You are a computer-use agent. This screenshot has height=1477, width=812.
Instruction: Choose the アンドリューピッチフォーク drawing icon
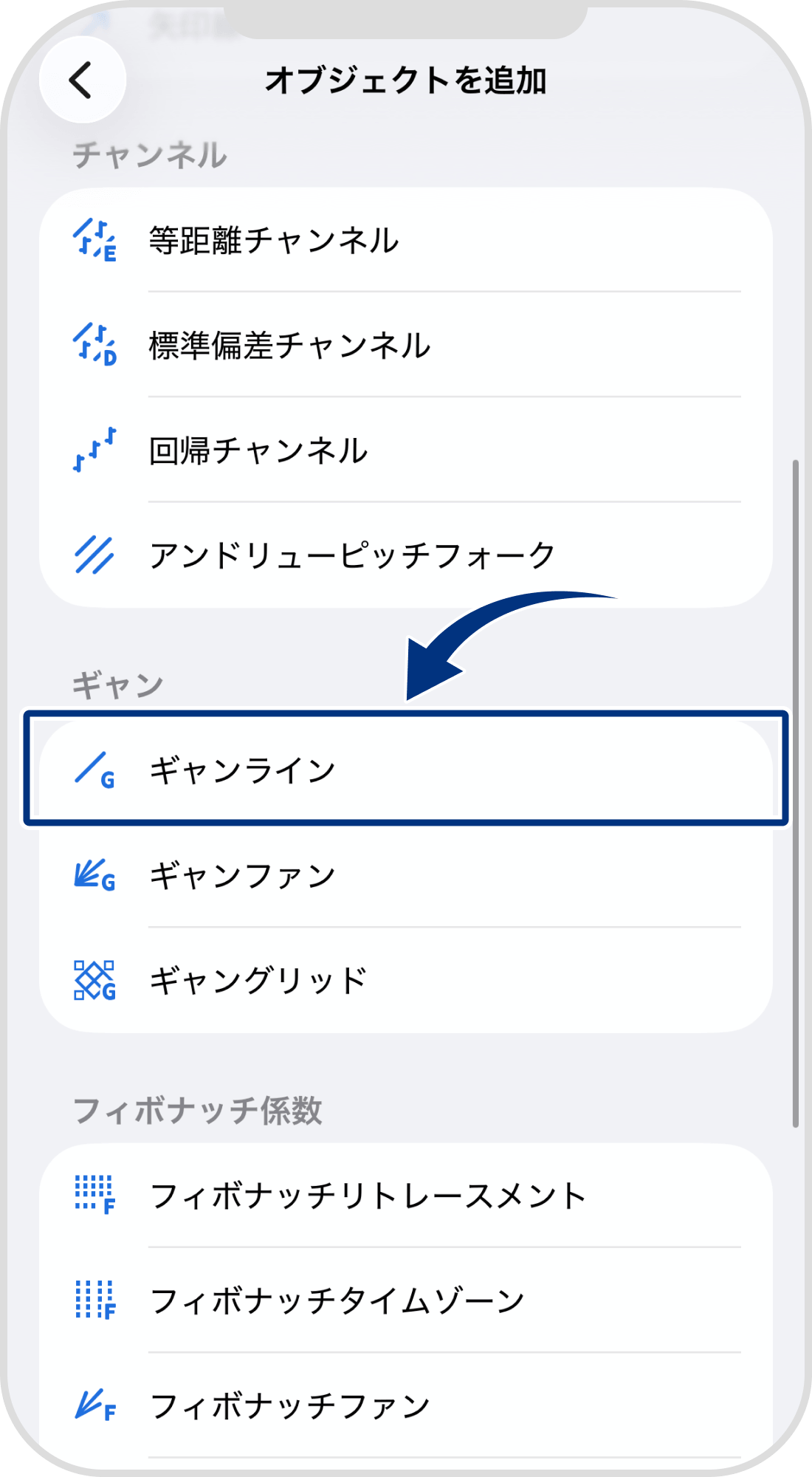(x=94, y=554)
